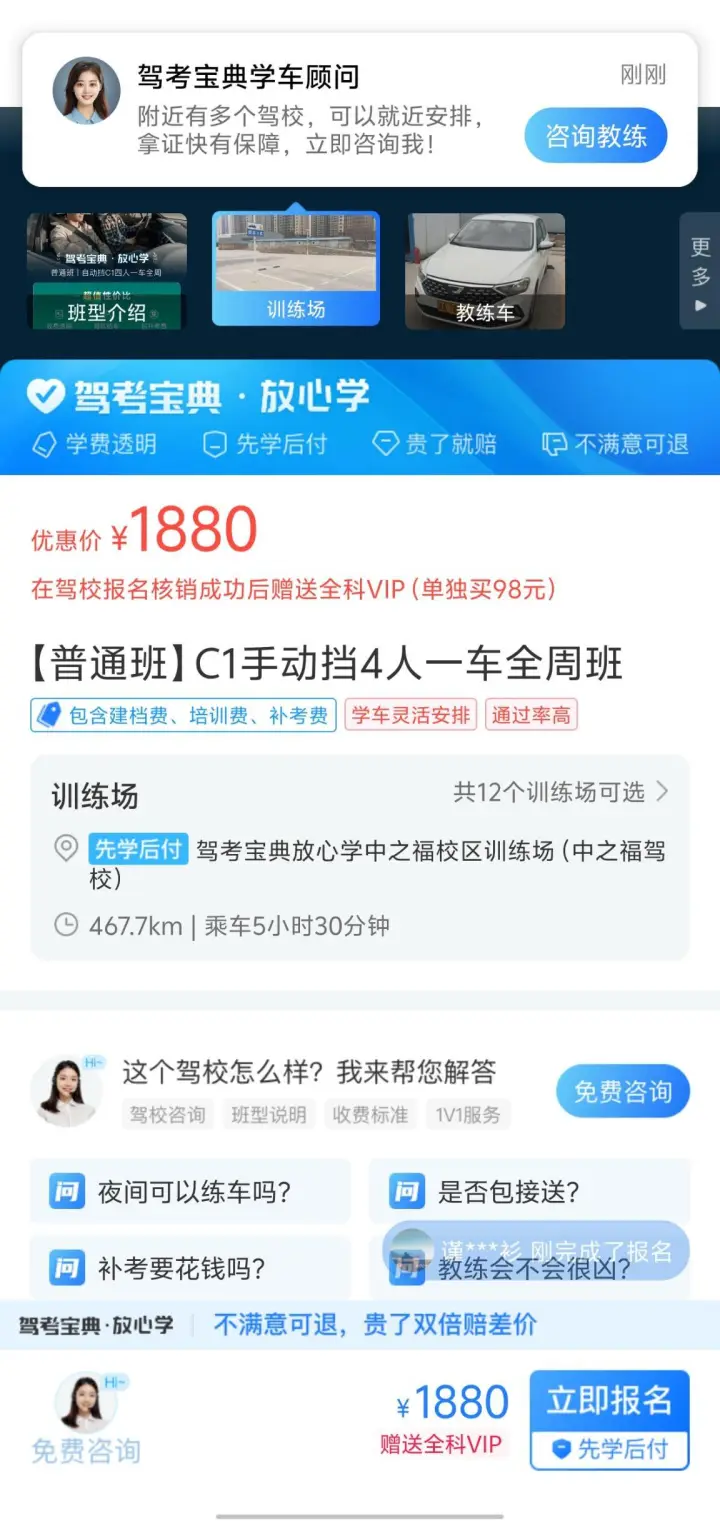The width and height of the screenshot is (720, 1521).
Task: Select the 驾校咨询 tag
Action: [x=167, y=1114]
